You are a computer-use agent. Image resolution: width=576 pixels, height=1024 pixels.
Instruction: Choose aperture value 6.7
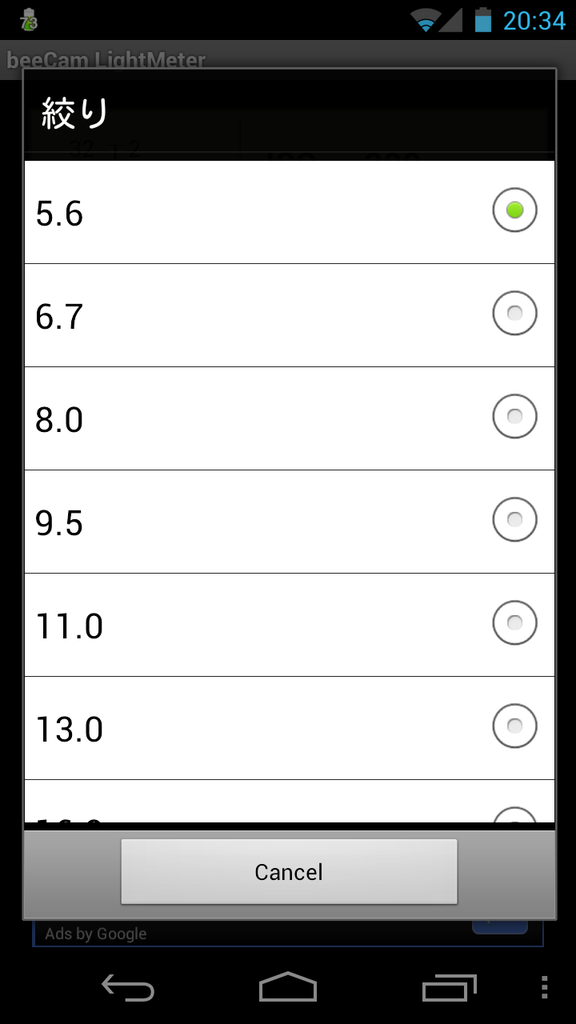[x=289, y=315]
